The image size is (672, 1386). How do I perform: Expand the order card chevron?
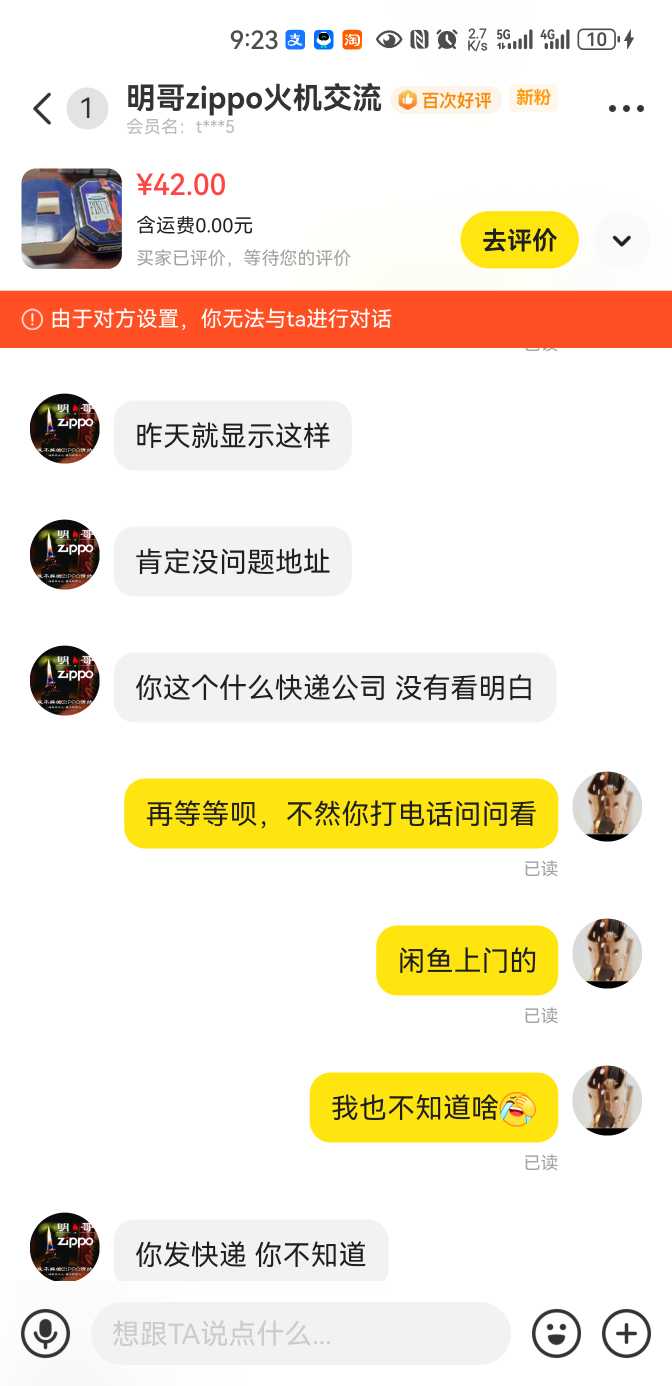tap(622, 240)
